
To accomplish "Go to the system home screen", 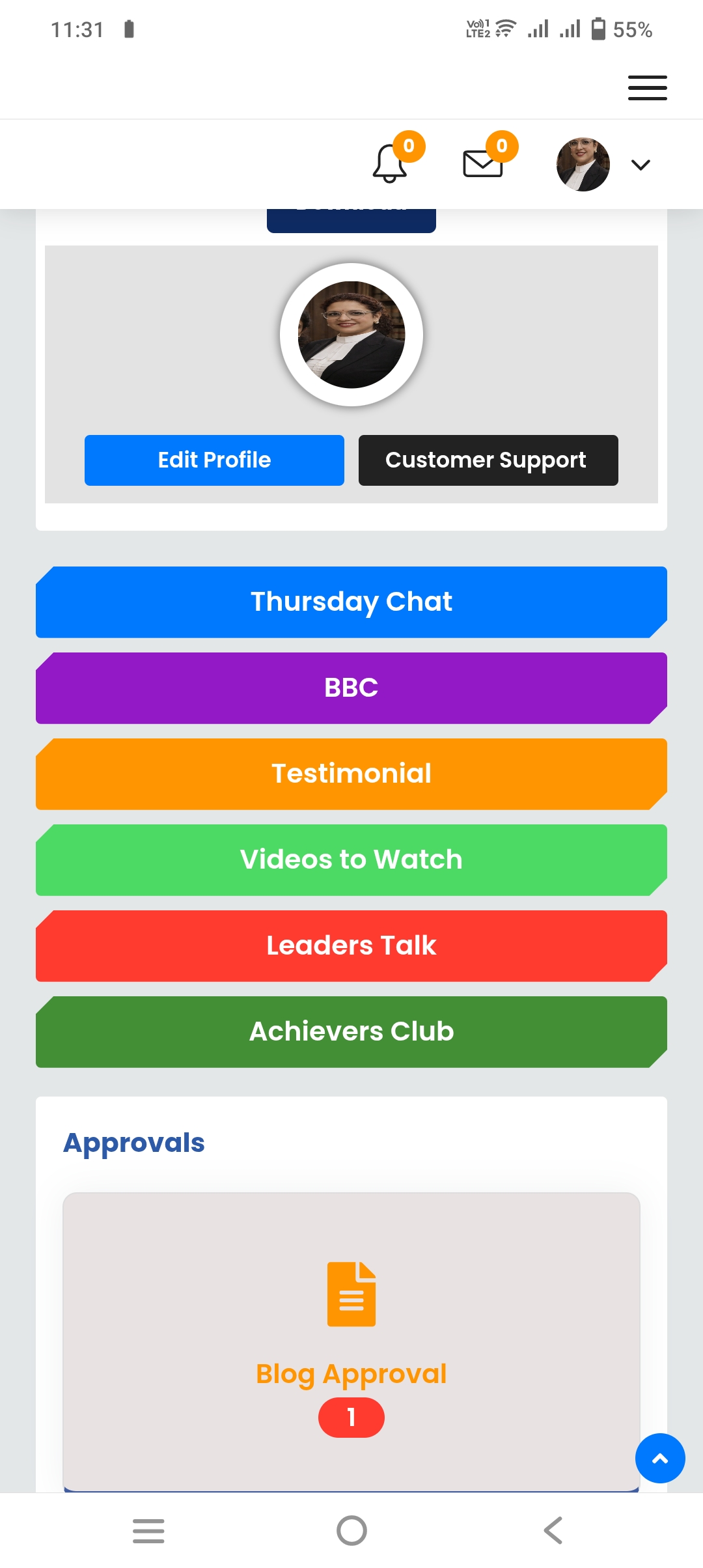I will click(x=351, y=1530).
